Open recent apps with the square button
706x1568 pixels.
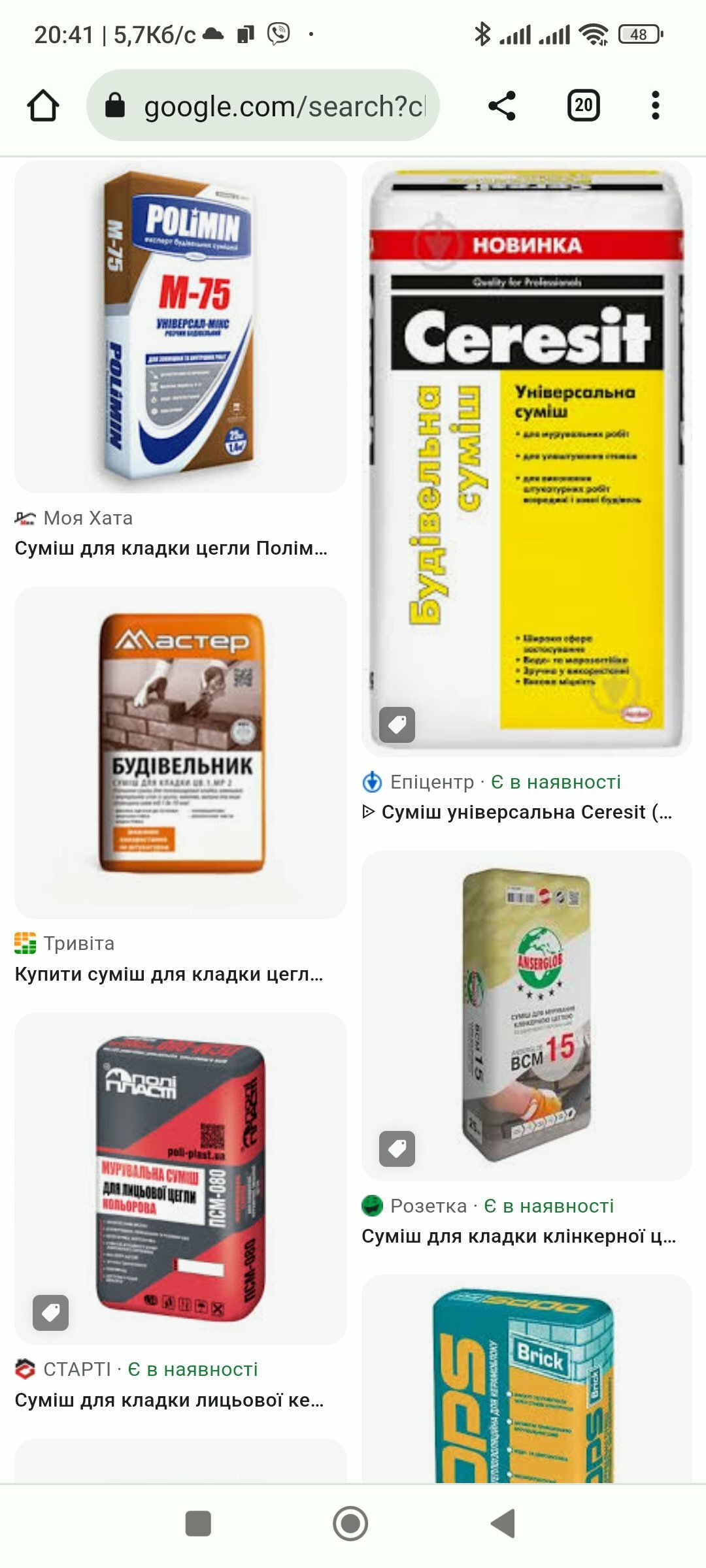click(x=198, y=1524)
